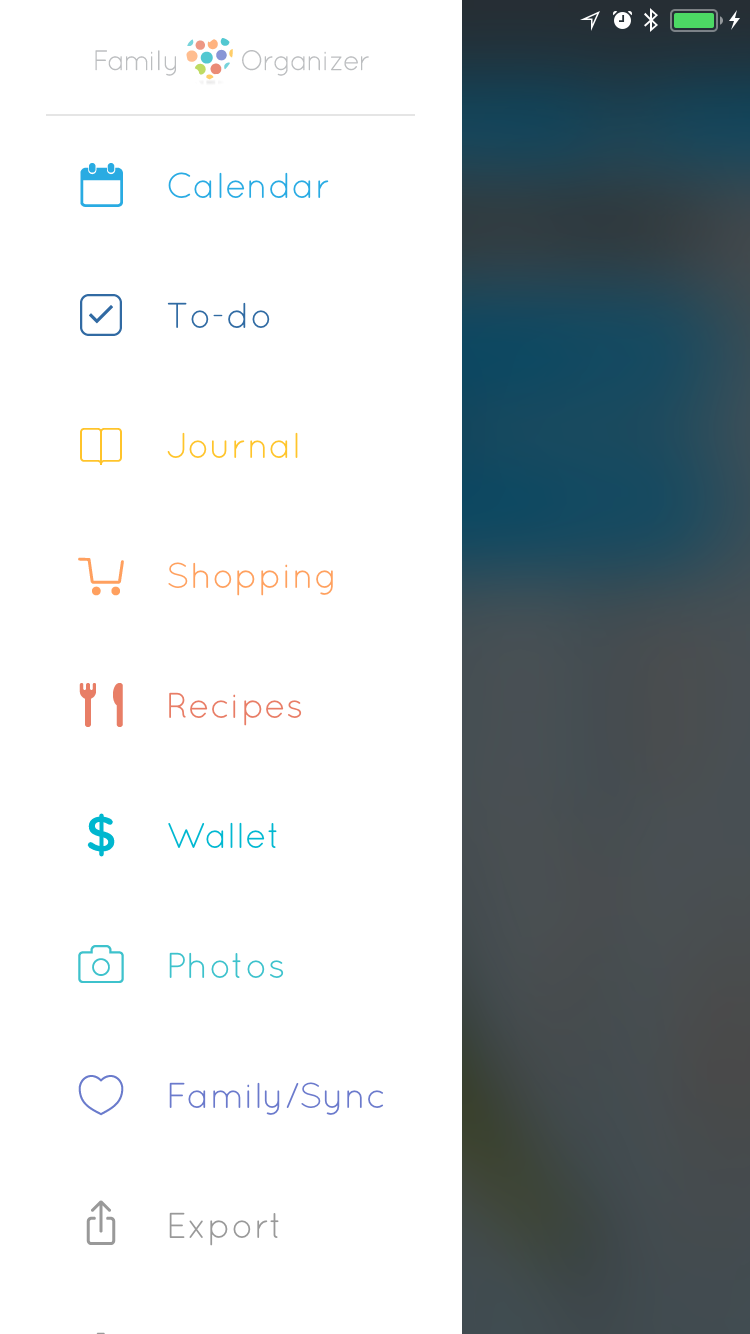View the Photos section
The width and height of the screenshot is (750, 1334).
click(x=226, y=966)
